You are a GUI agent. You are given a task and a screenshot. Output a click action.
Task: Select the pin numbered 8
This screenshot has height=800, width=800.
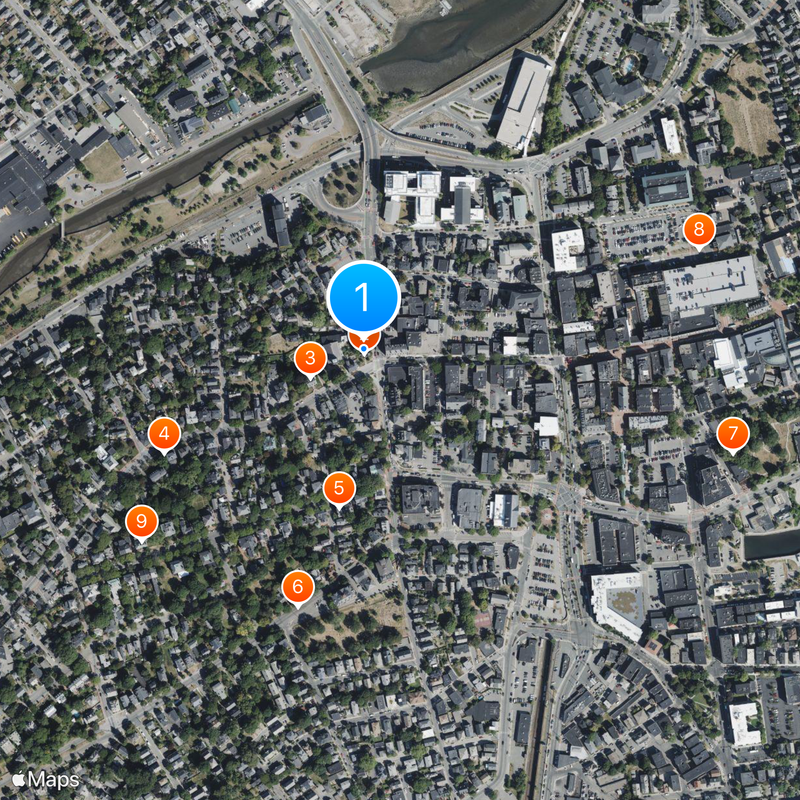tap(698, 230)
